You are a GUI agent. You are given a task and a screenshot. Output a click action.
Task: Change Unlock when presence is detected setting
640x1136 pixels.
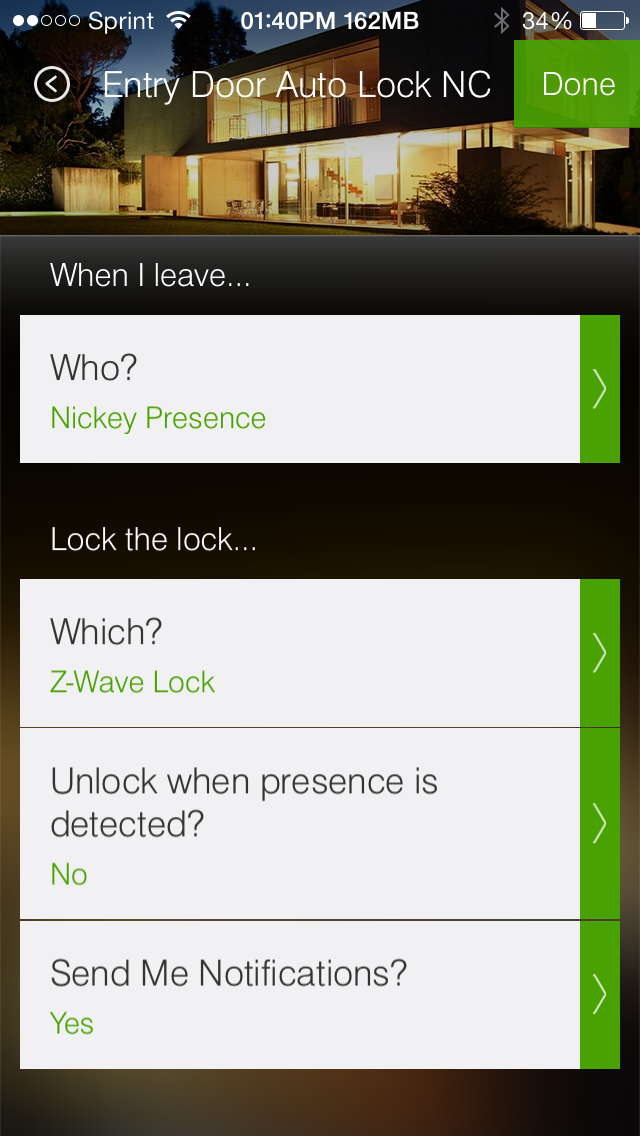[x=320, y=824]
